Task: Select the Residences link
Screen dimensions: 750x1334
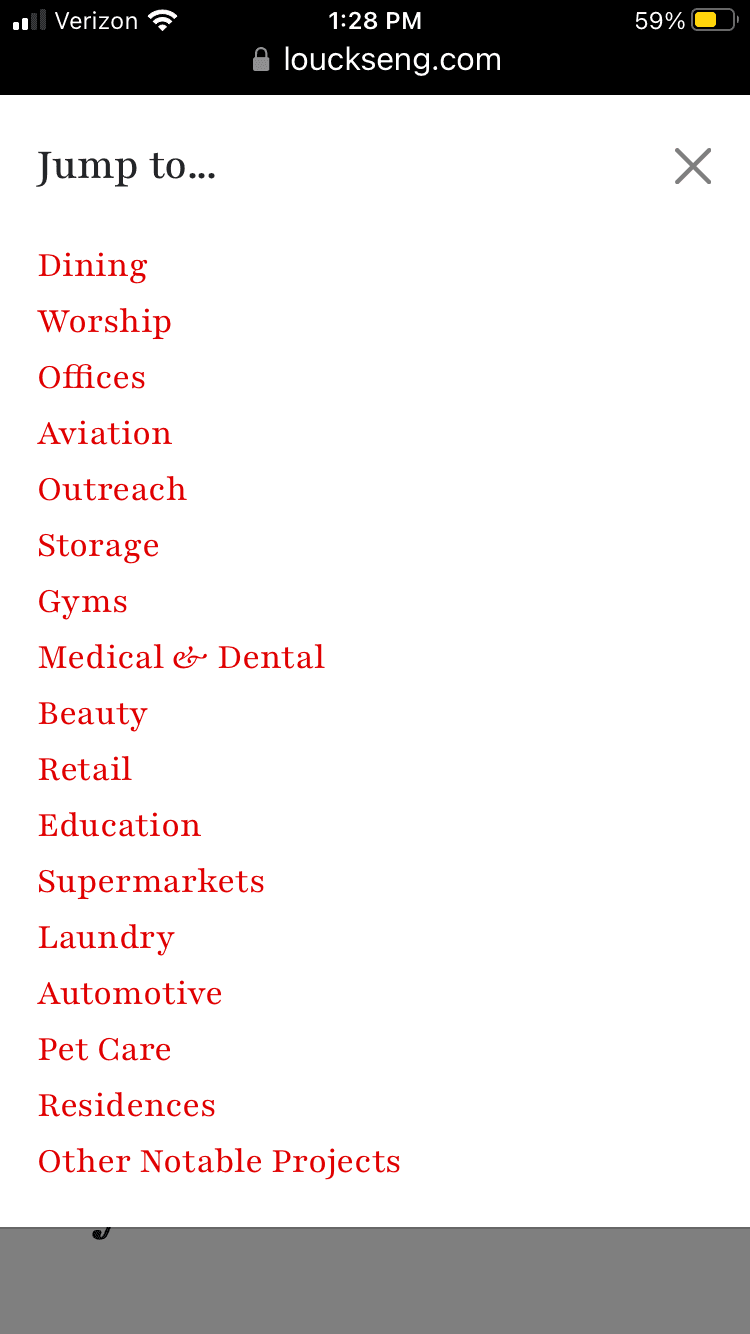Action: pyautogui.click(x=127, y=1106)
